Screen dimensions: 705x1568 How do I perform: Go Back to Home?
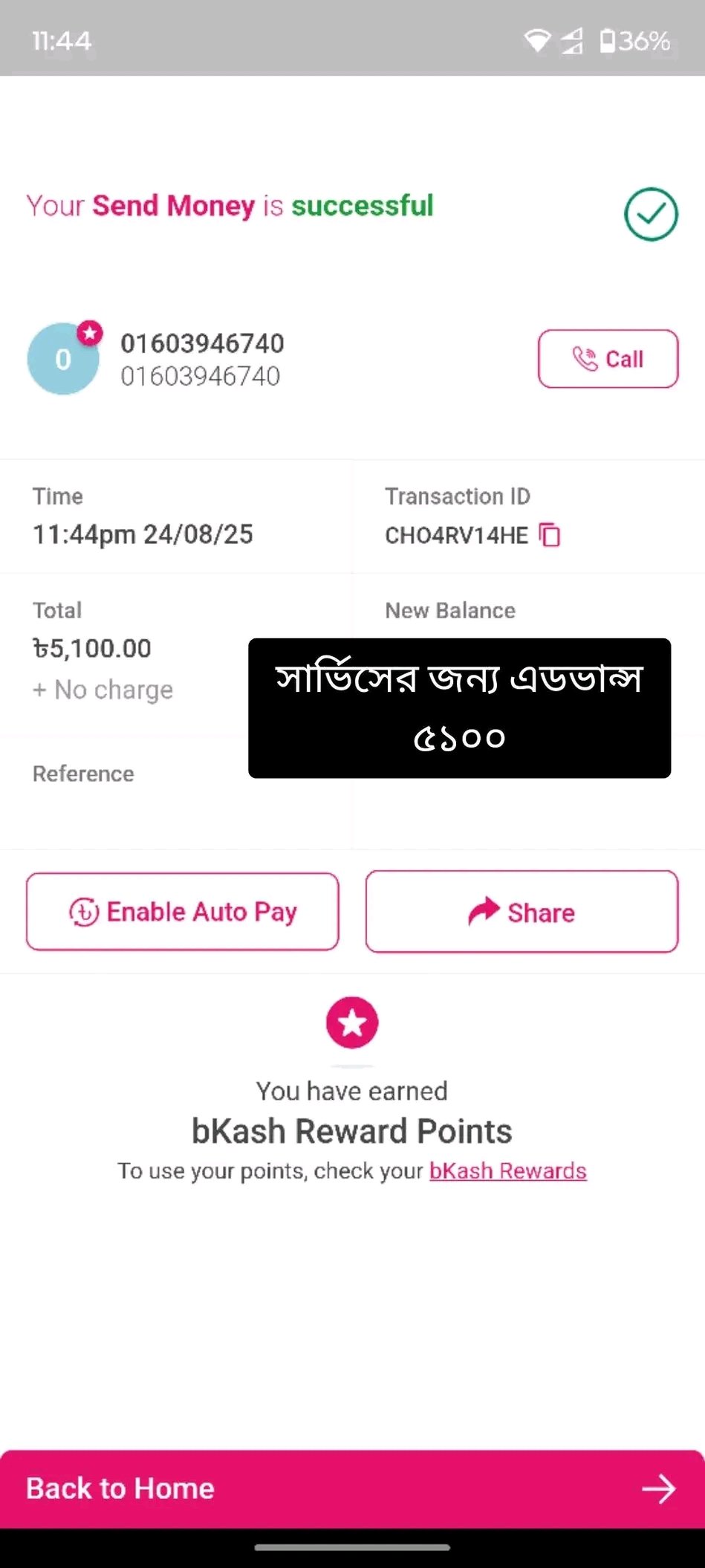pyautogui.click(x=352, y=1488)
